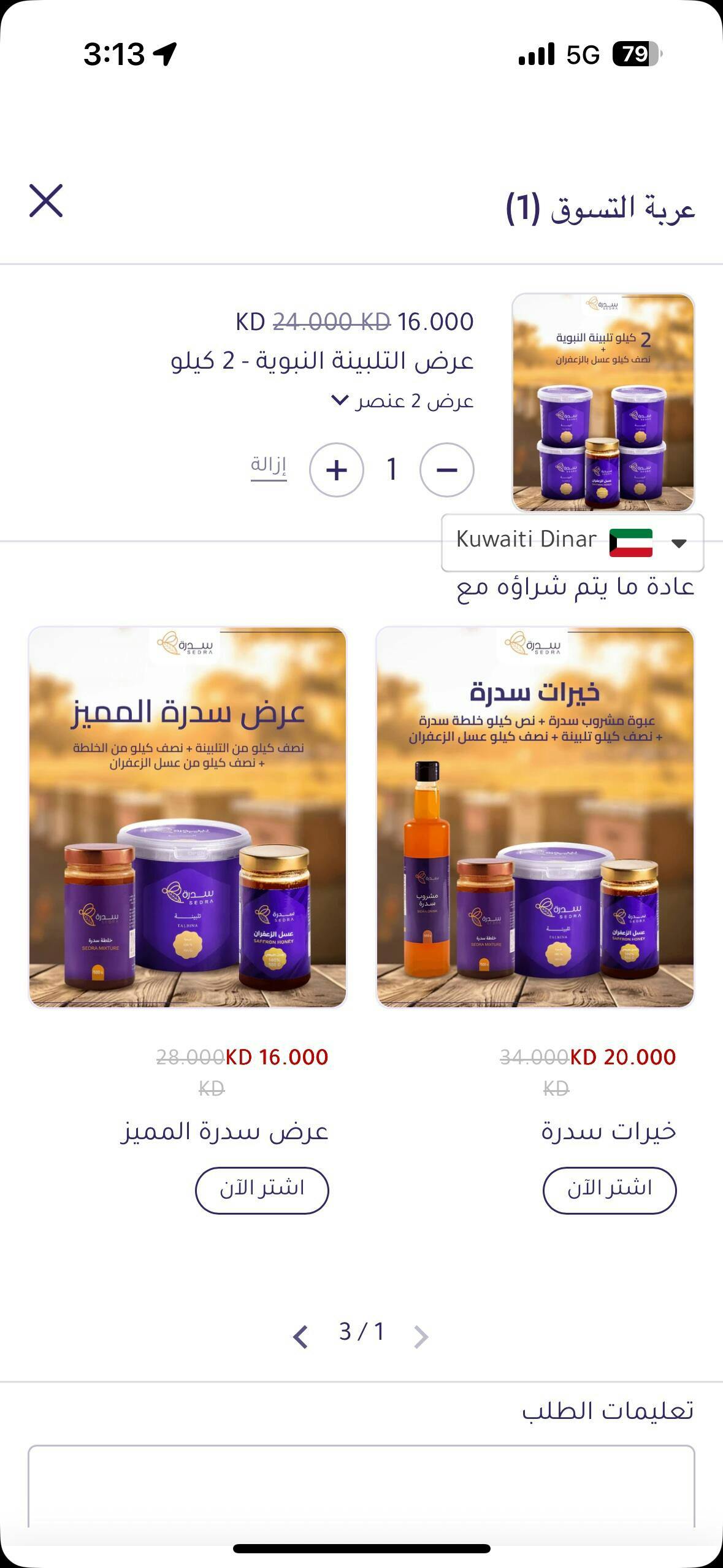
Task: Open the cart item product image
Action: pos(603,402)
